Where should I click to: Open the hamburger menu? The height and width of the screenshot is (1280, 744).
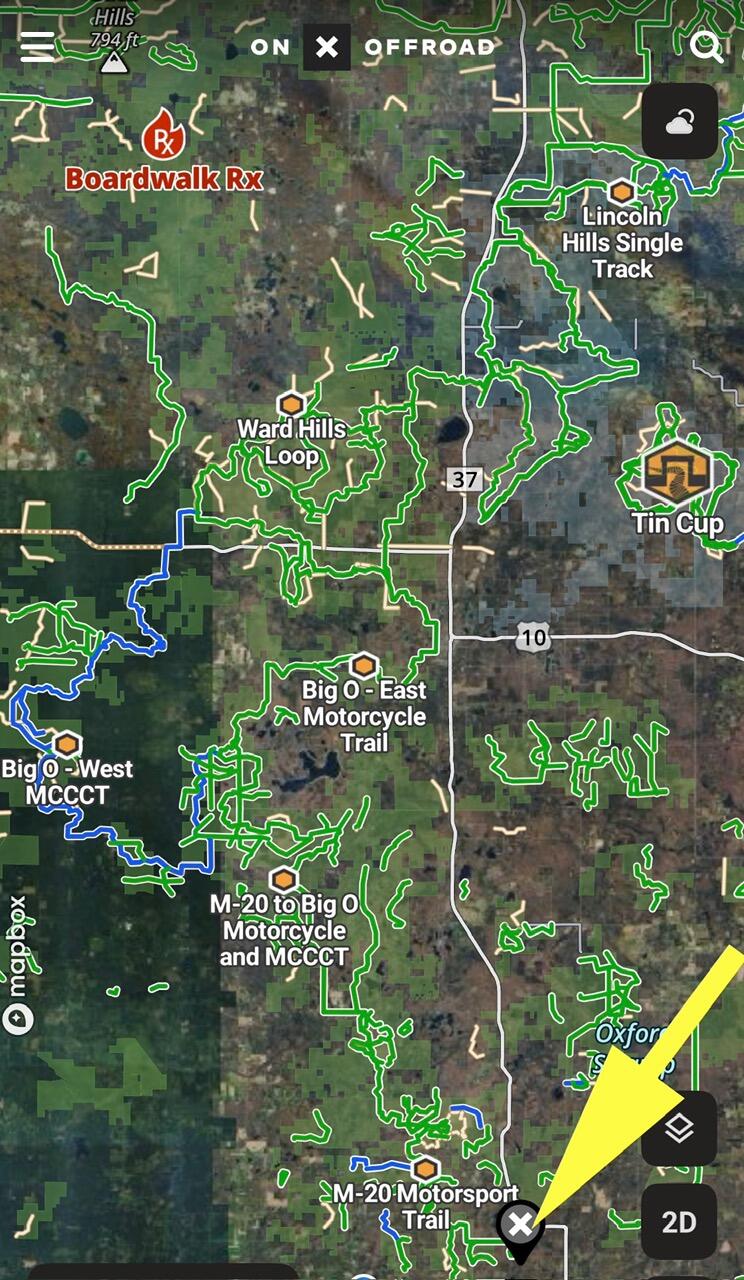coord(37,46)
